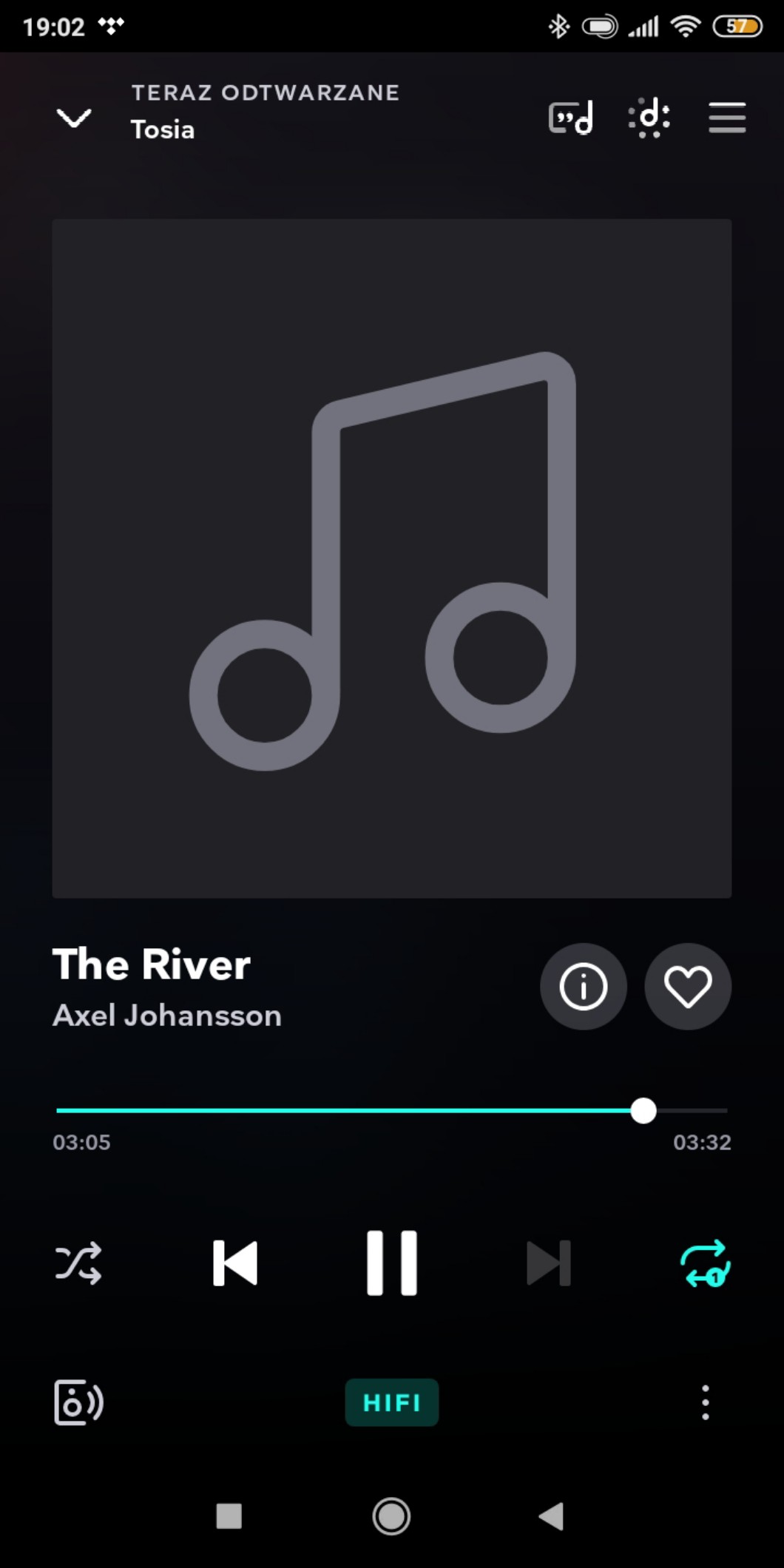This screenshot has width=784, height=1568.
Task: Tap the HIFI quality badge
Action: [392, 1402]
